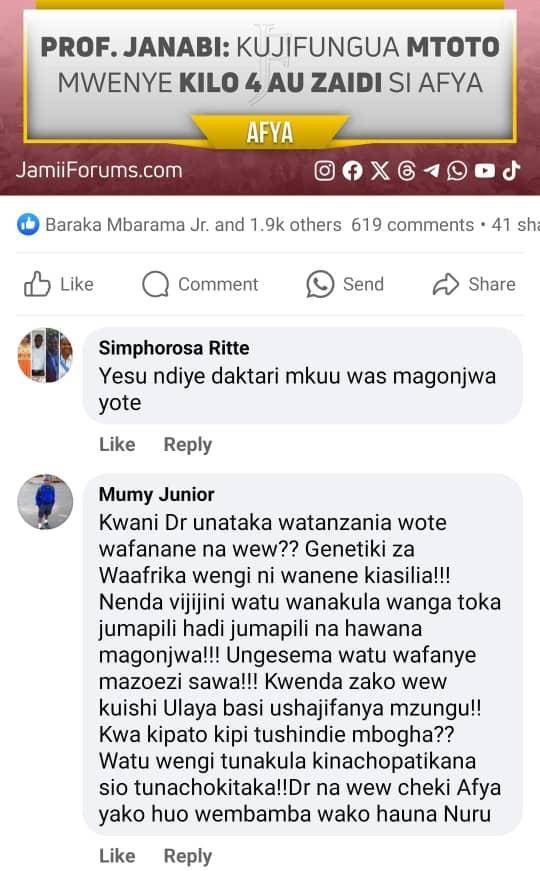Send the post via WhatsApp
Viewport: 540px width, 871px height.
click(345, 284)
